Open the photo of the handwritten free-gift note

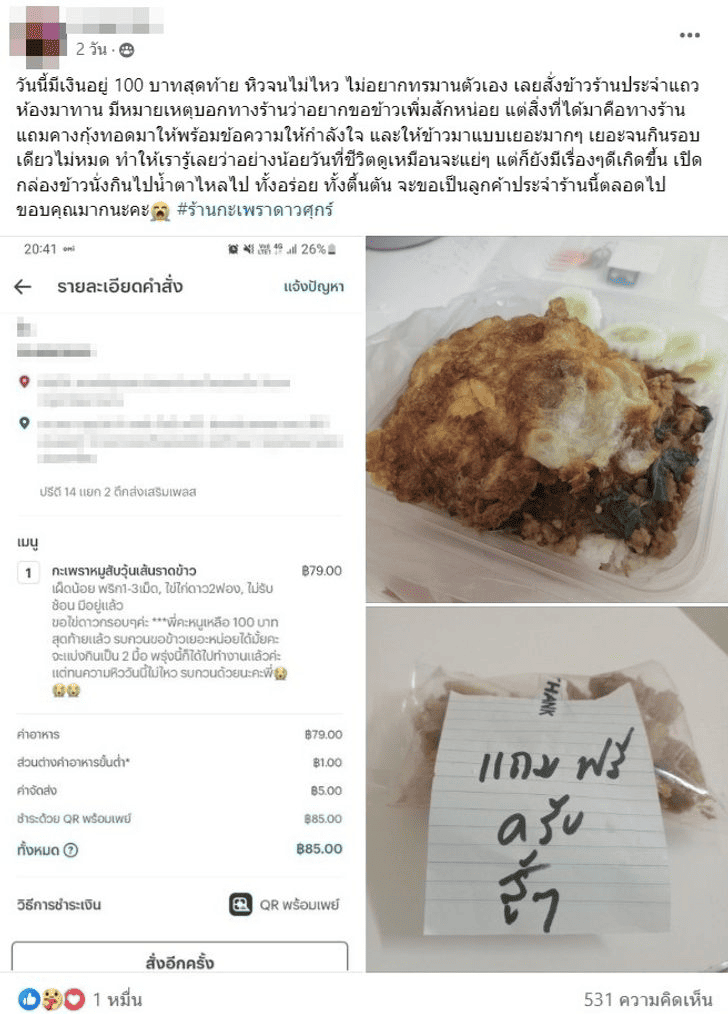(546, 790)
